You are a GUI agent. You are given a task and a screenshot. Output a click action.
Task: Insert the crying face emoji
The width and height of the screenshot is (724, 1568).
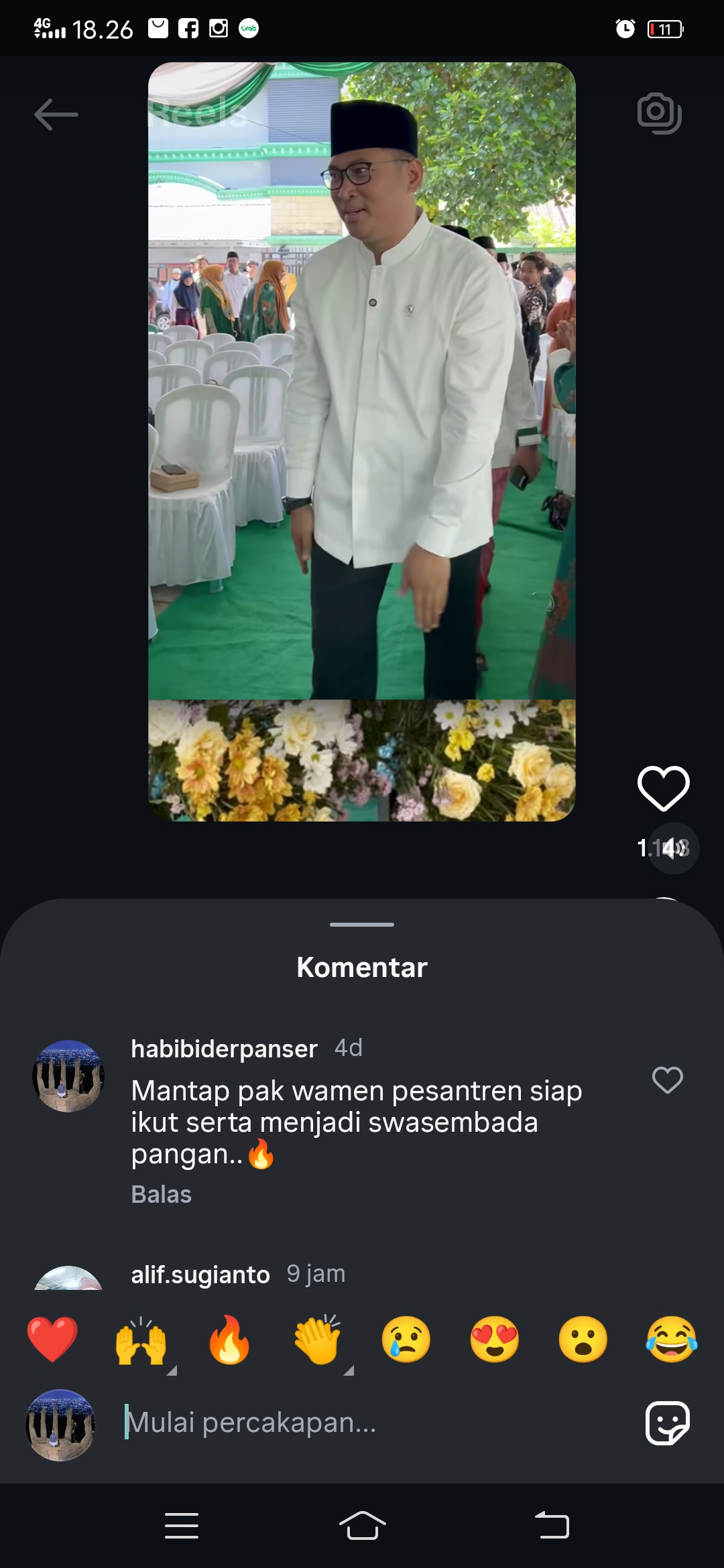click(406, 1340)
